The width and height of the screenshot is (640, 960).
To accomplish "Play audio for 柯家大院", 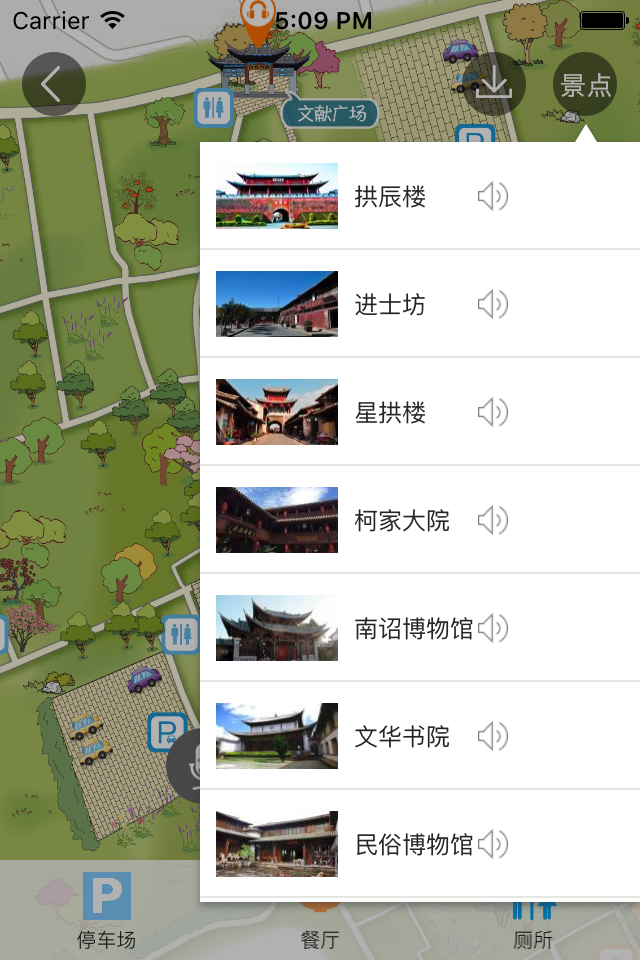I will pos(492,520).
